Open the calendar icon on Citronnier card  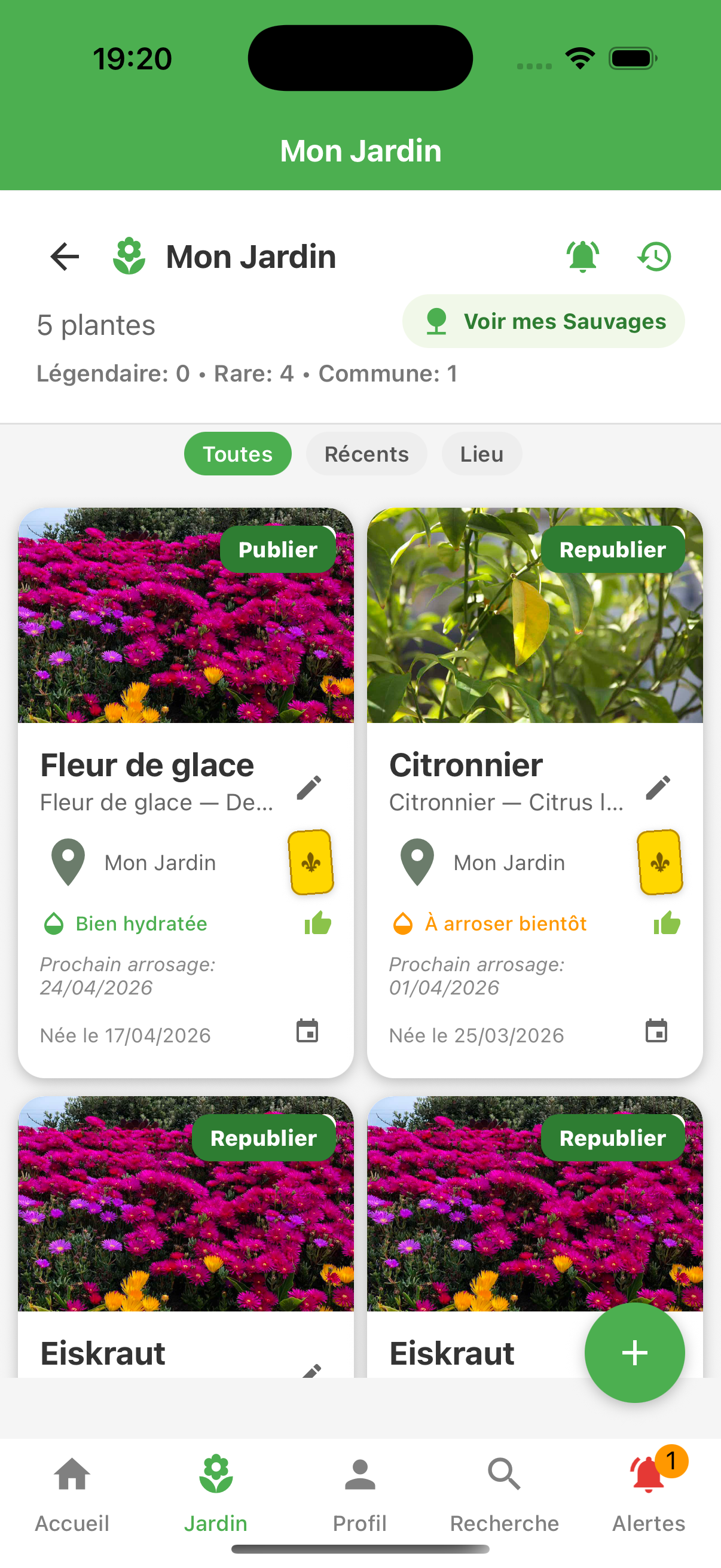point(656,1031)
